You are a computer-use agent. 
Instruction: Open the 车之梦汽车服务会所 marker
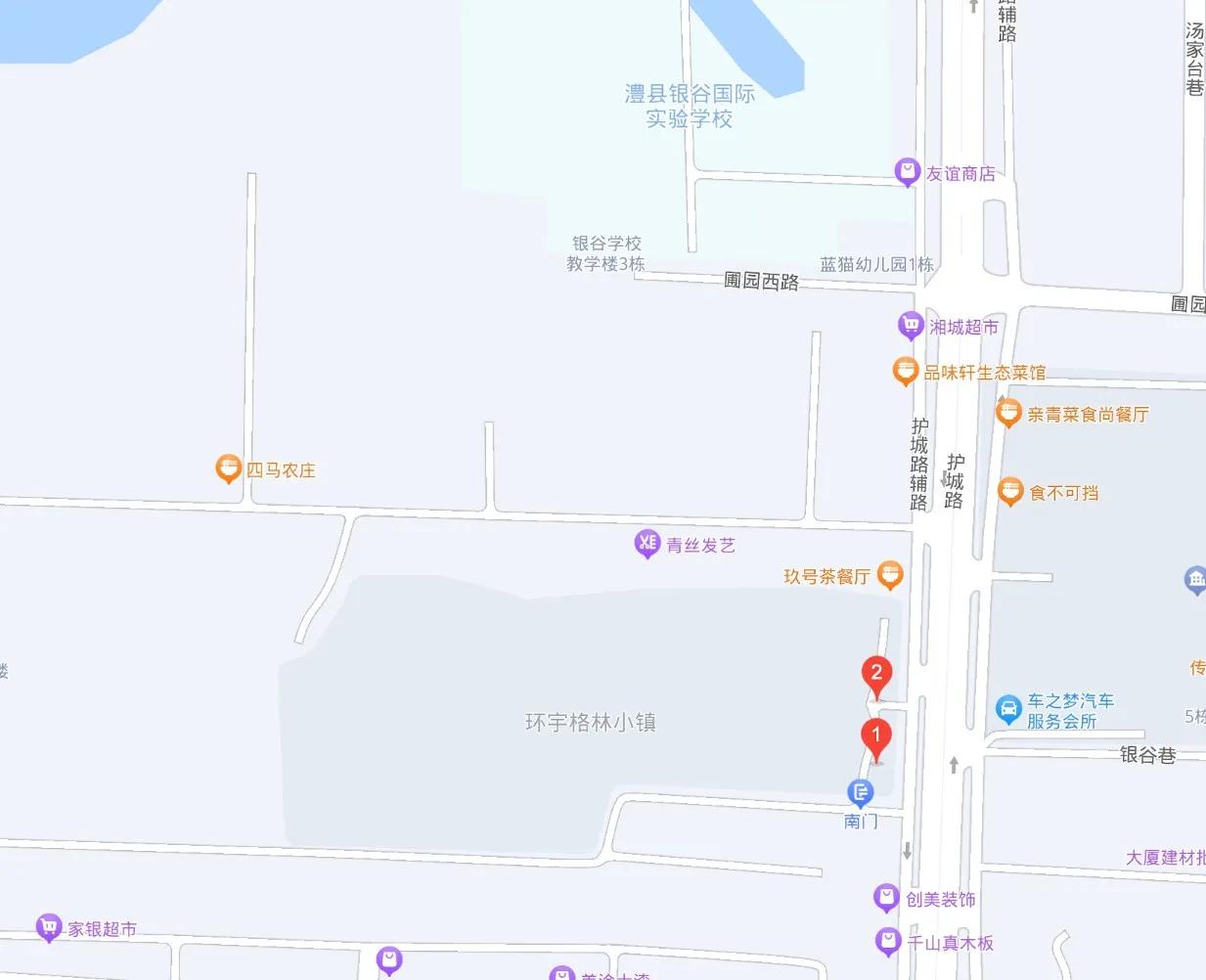(1008, 709)
